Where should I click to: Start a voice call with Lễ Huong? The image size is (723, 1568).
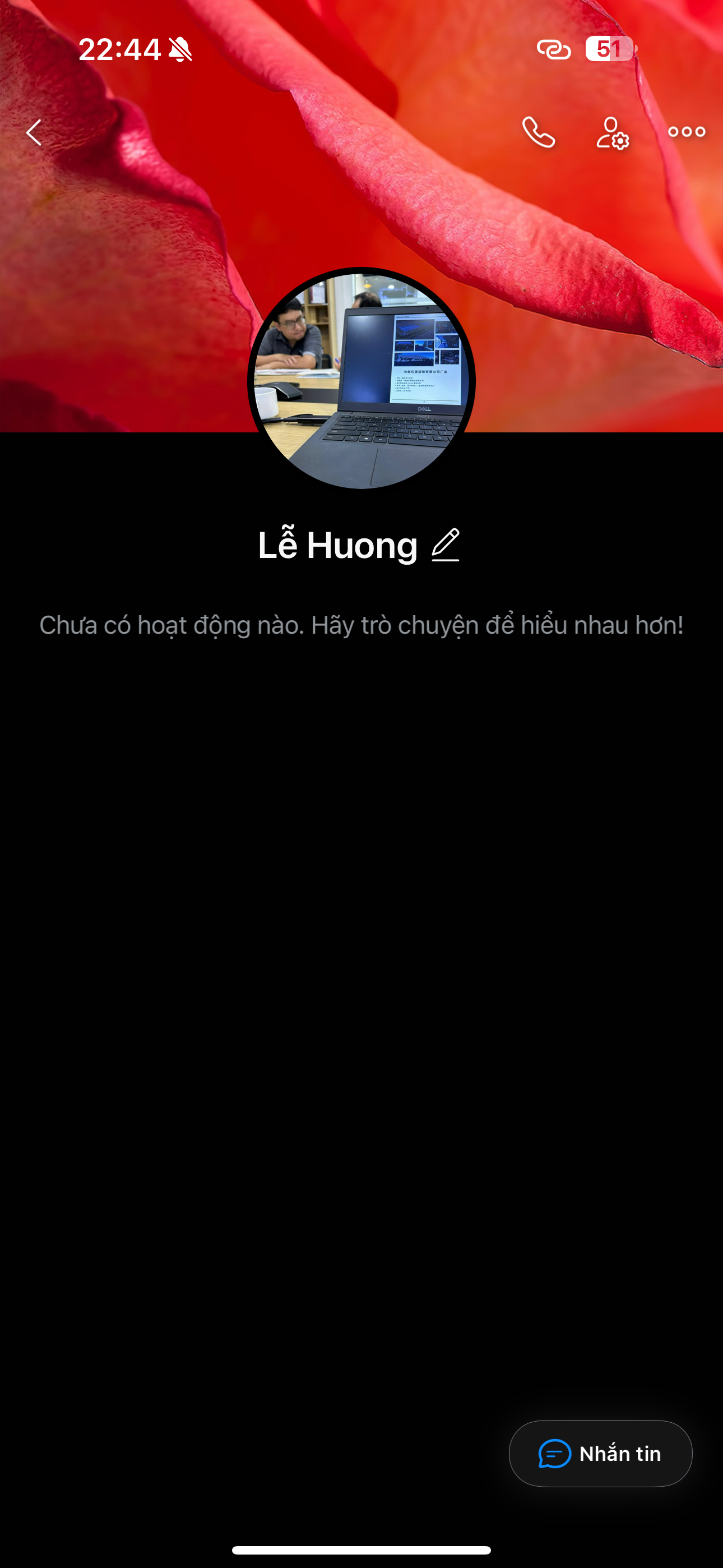point(539,132)
